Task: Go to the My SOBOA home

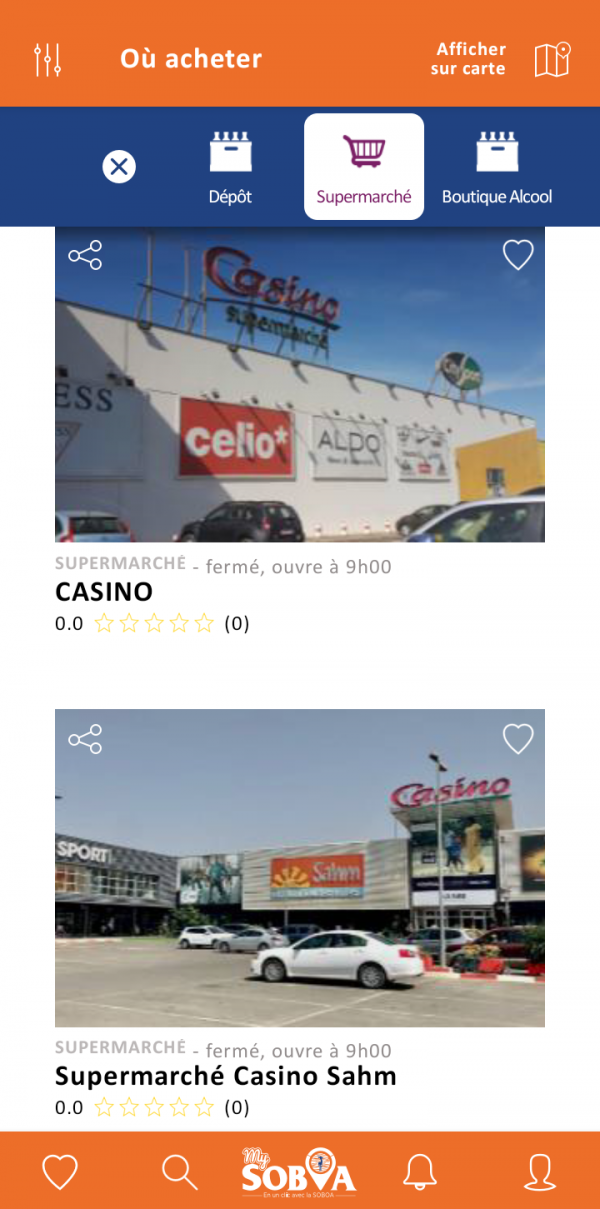Action: pos(299,1171)
